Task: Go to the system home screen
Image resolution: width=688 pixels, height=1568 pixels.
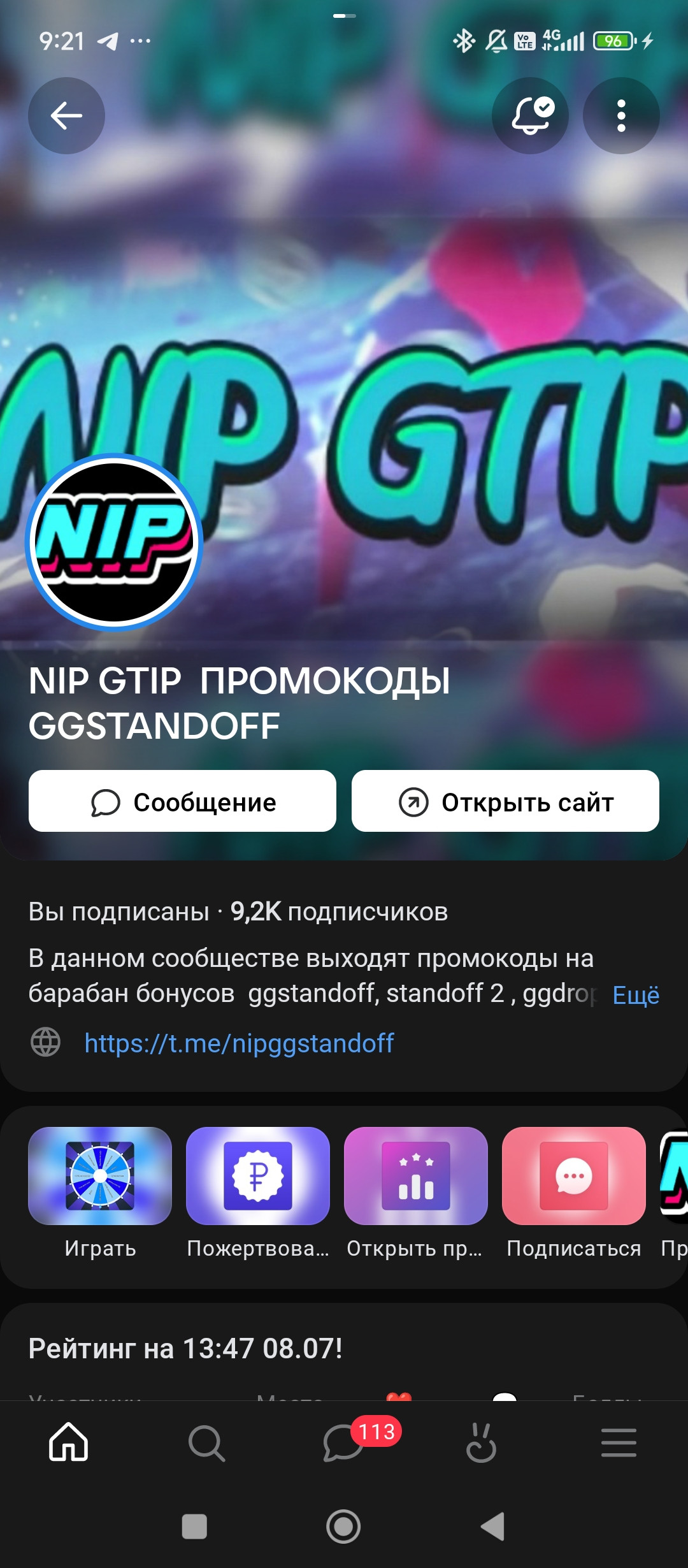Action: coord(343,1526)
